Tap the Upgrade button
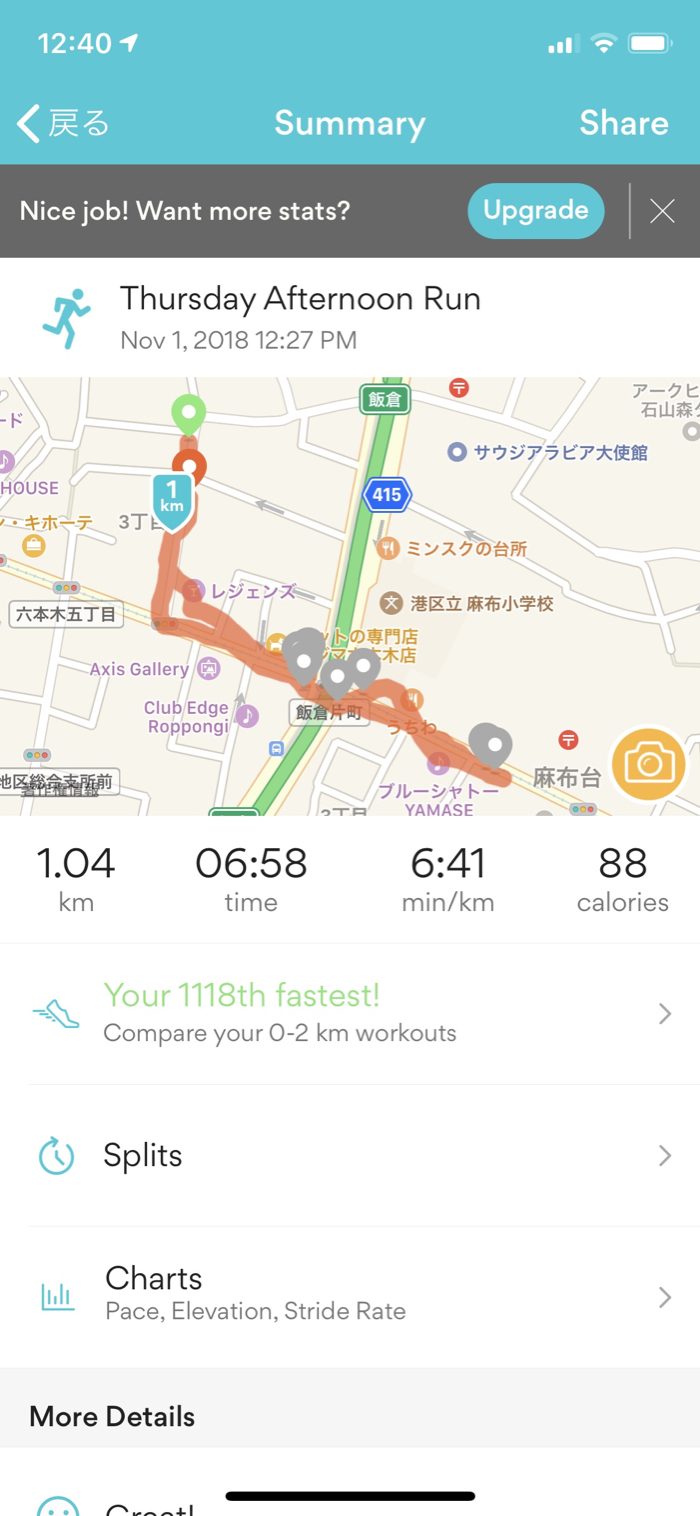 tap(535, 211)
